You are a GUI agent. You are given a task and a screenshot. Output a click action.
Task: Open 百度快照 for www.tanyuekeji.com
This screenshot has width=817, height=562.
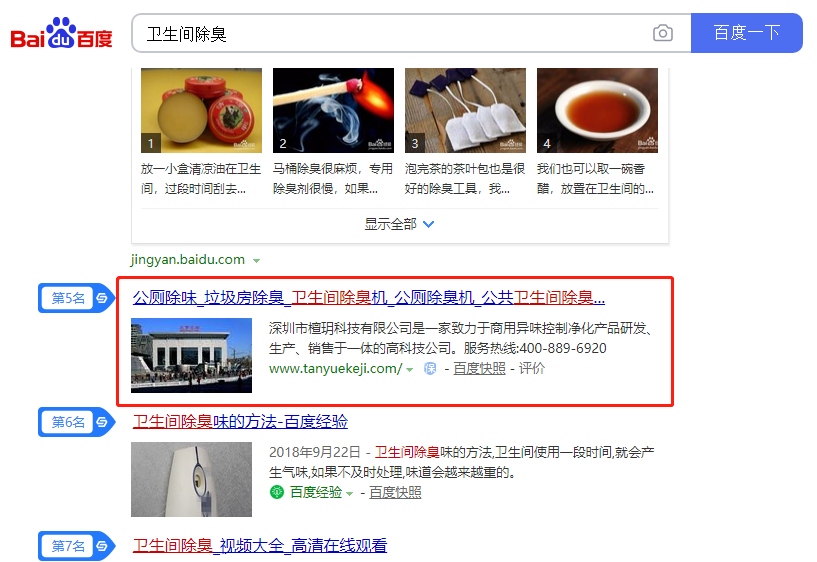click(479, 369)
